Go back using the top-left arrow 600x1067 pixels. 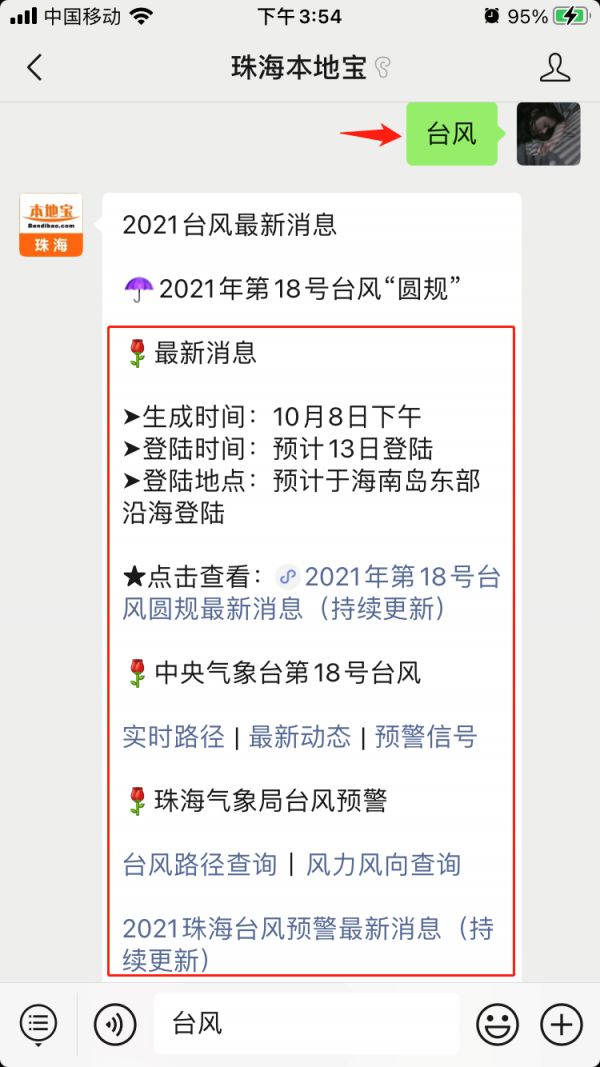coord(35,68)
